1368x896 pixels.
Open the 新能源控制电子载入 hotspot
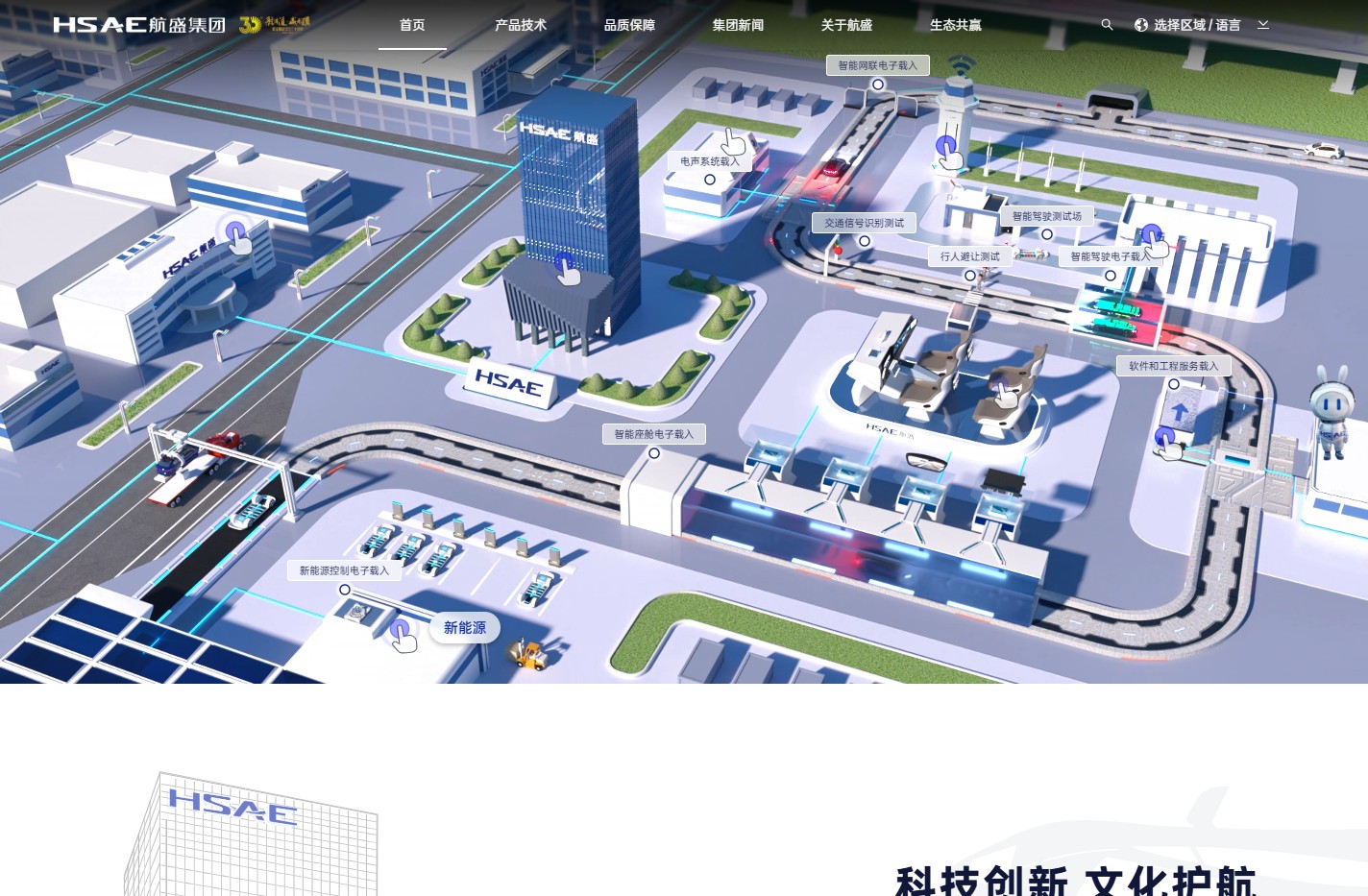coord(344,570)
